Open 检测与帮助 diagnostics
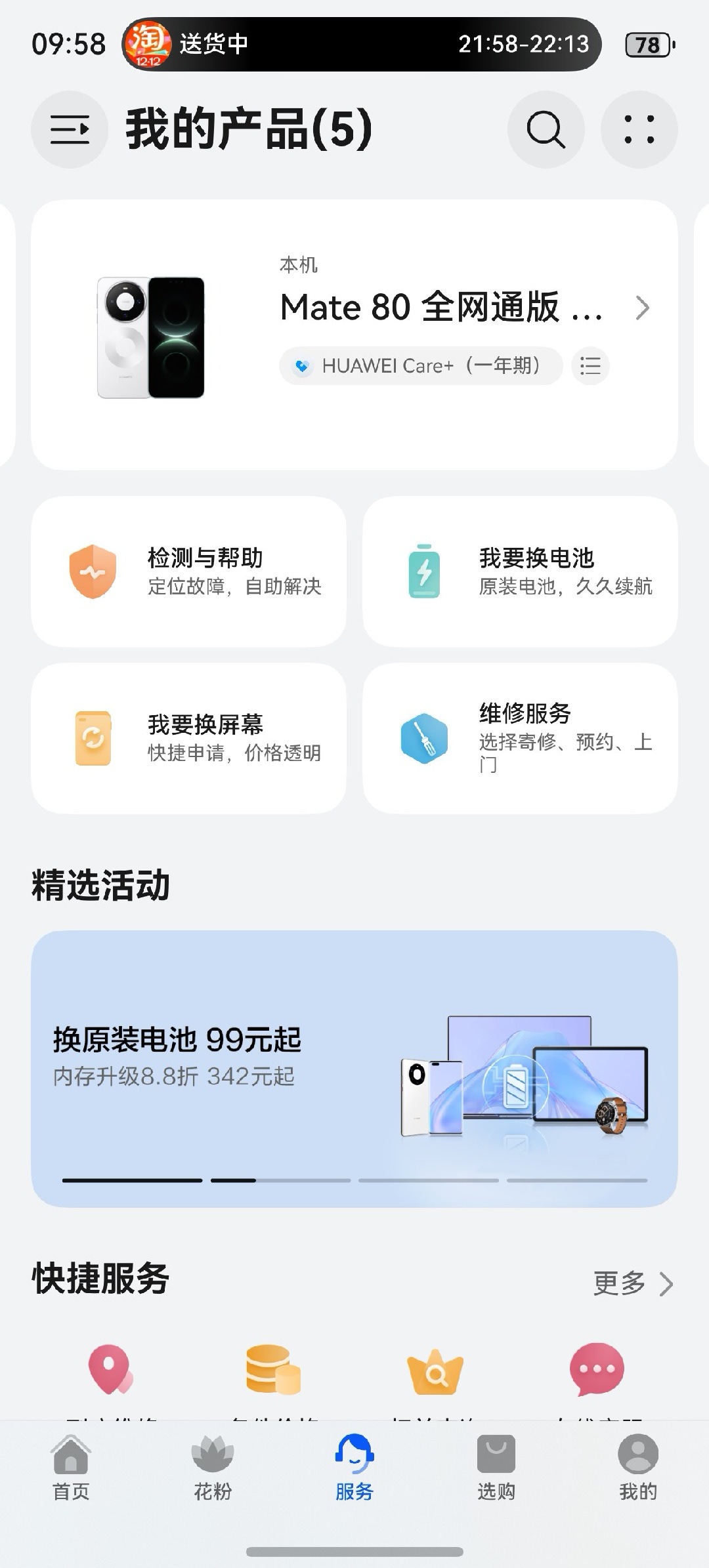 click(188, 571)
